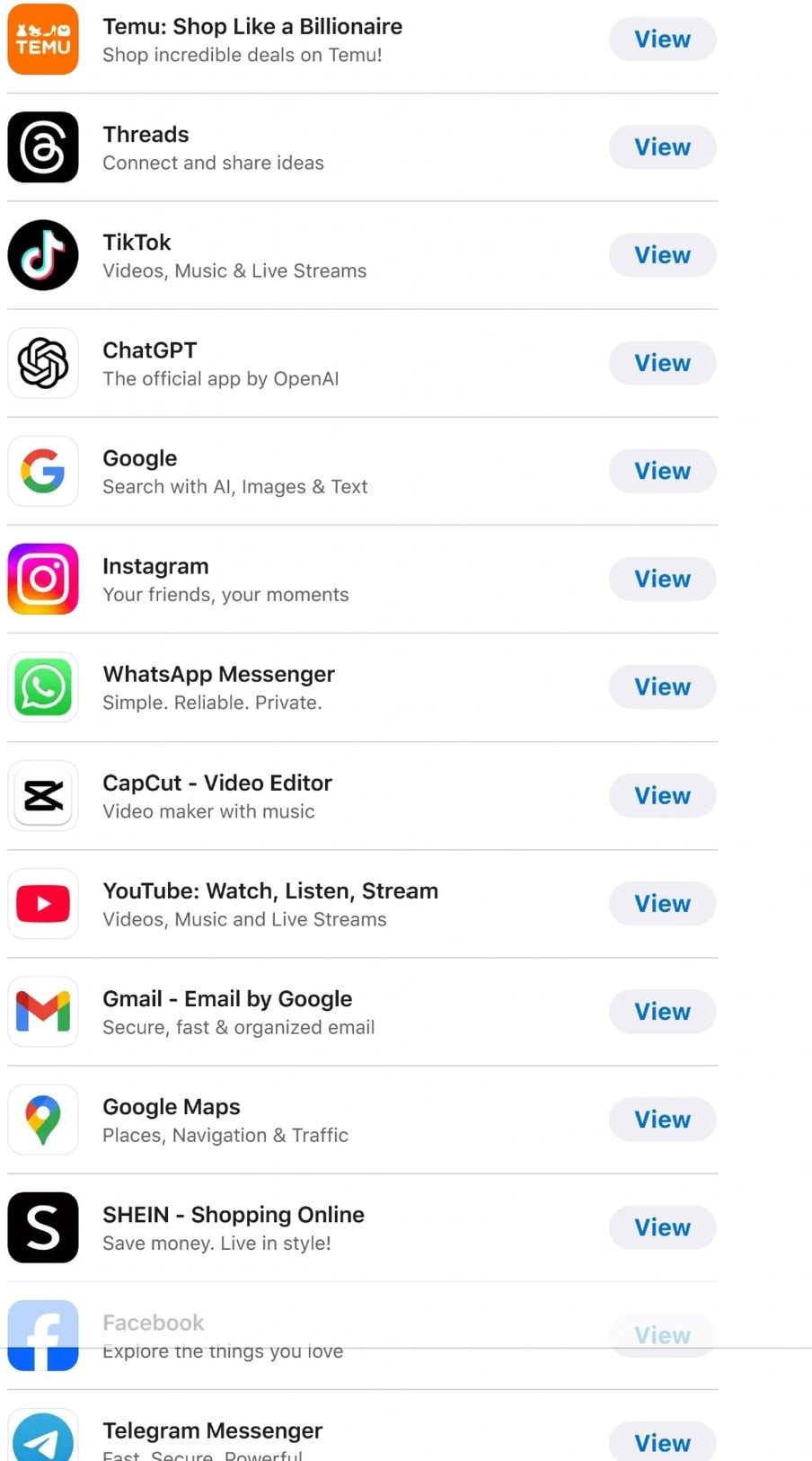Open the Google Maps icon

pos(42,1120)
